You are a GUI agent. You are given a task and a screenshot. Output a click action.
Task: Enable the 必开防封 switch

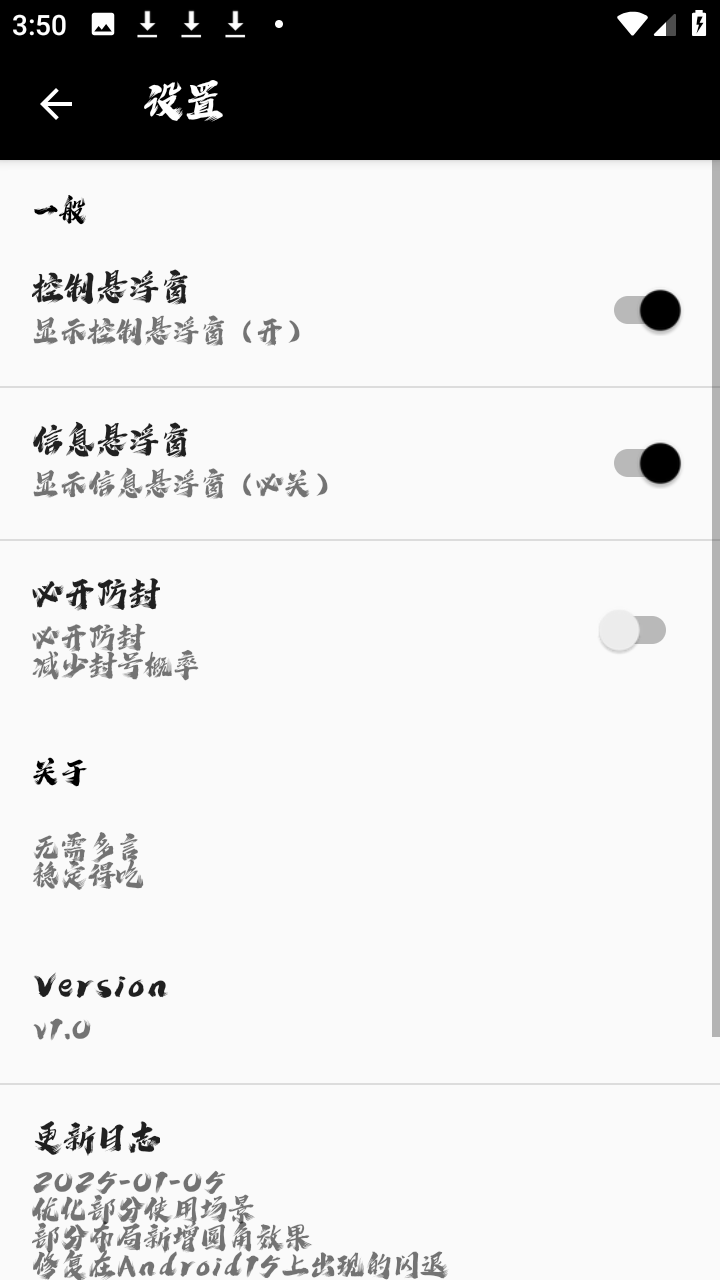tap(633, 630)
